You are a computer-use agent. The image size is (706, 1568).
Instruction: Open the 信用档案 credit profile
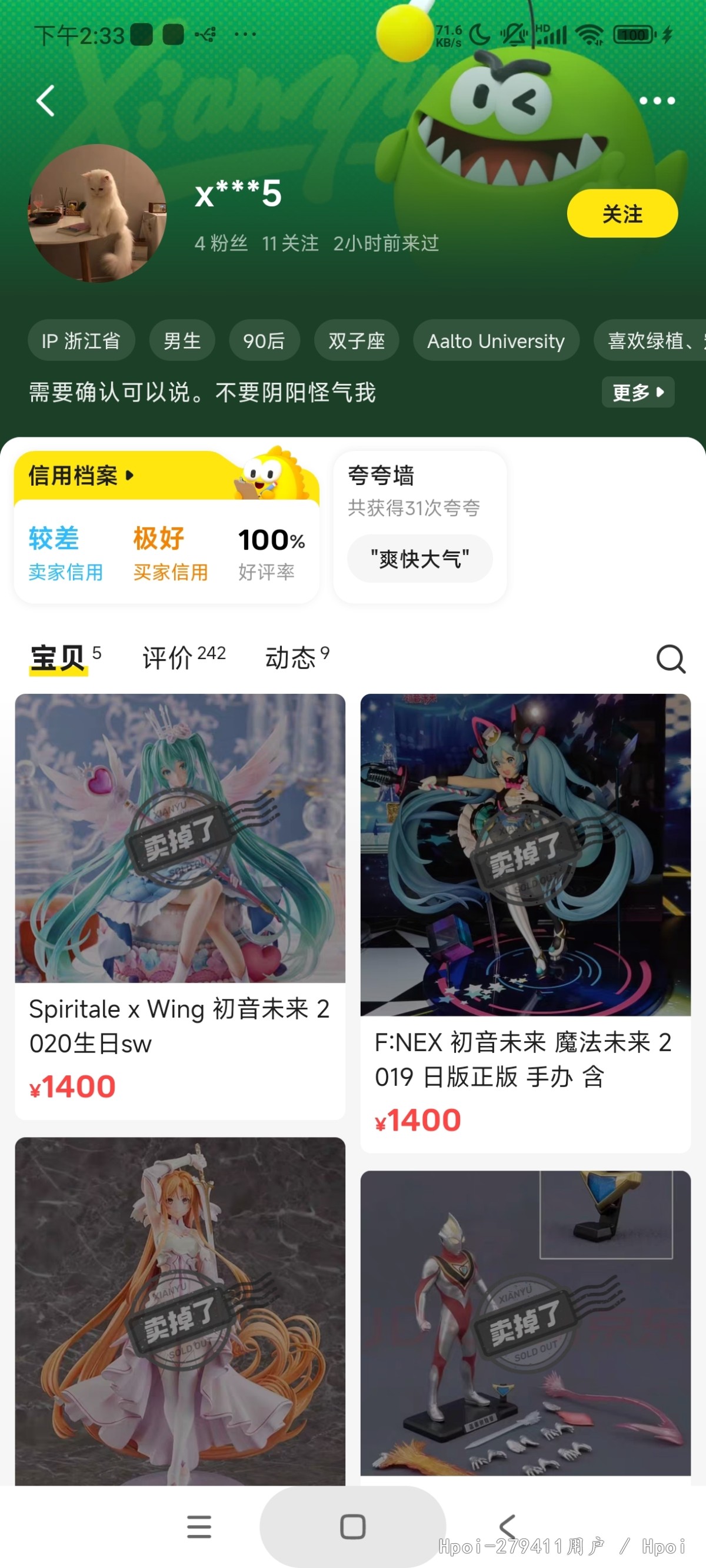pyautogui.click(x=81, y=476)
